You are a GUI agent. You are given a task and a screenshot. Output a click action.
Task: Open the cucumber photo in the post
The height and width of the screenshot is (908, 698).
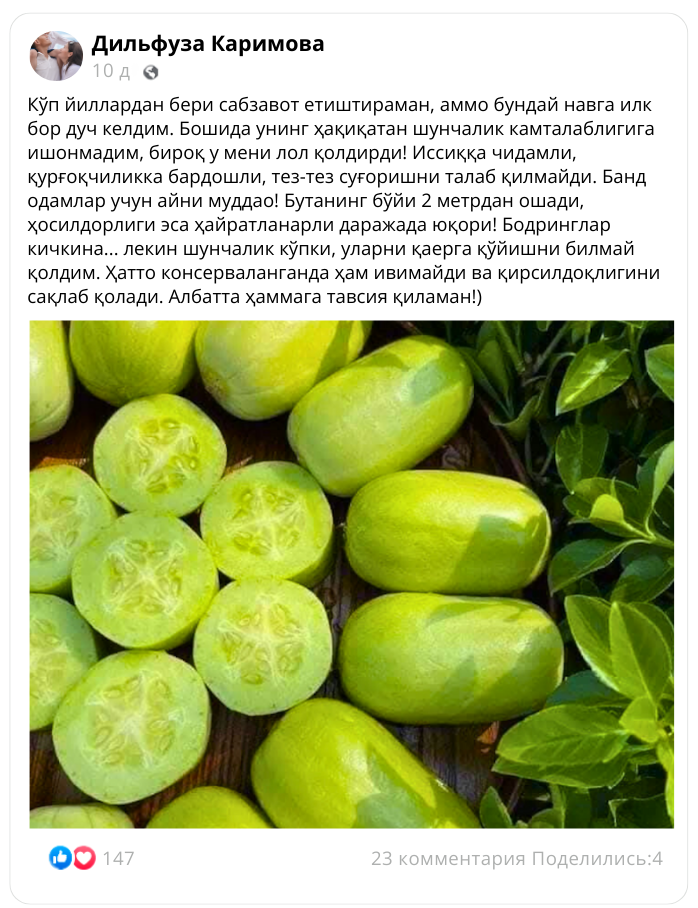[351, 573]
